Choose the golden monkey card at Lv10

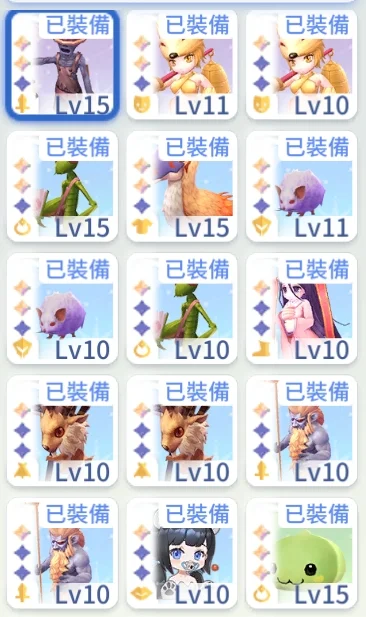(x=301, y=65)
